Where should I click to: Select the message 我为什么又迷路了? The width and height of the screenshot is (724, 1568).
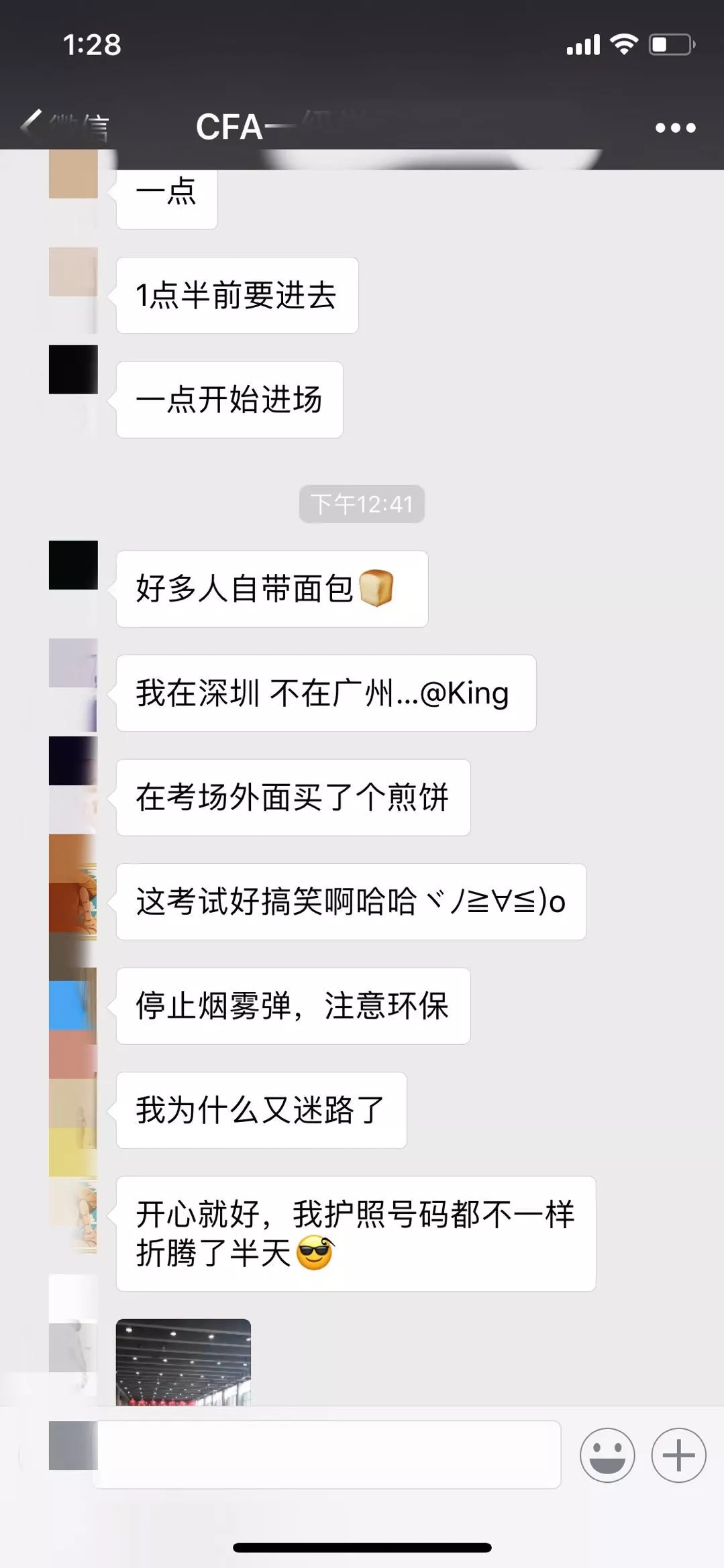(x=262, y=1111)
